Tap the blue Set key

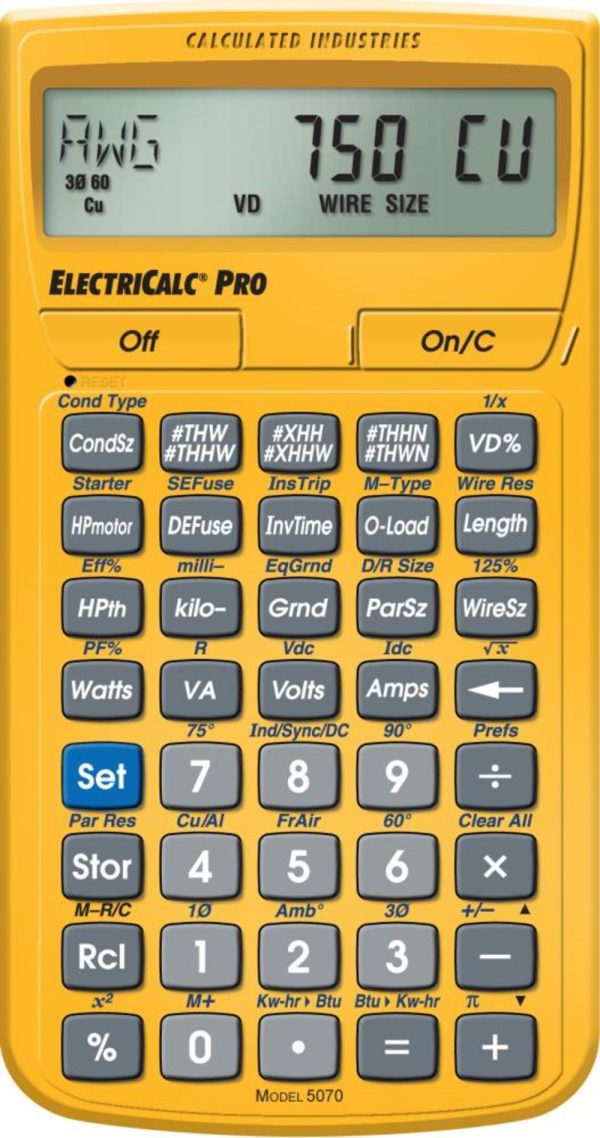pyautogui.click(x=102, y=776)
